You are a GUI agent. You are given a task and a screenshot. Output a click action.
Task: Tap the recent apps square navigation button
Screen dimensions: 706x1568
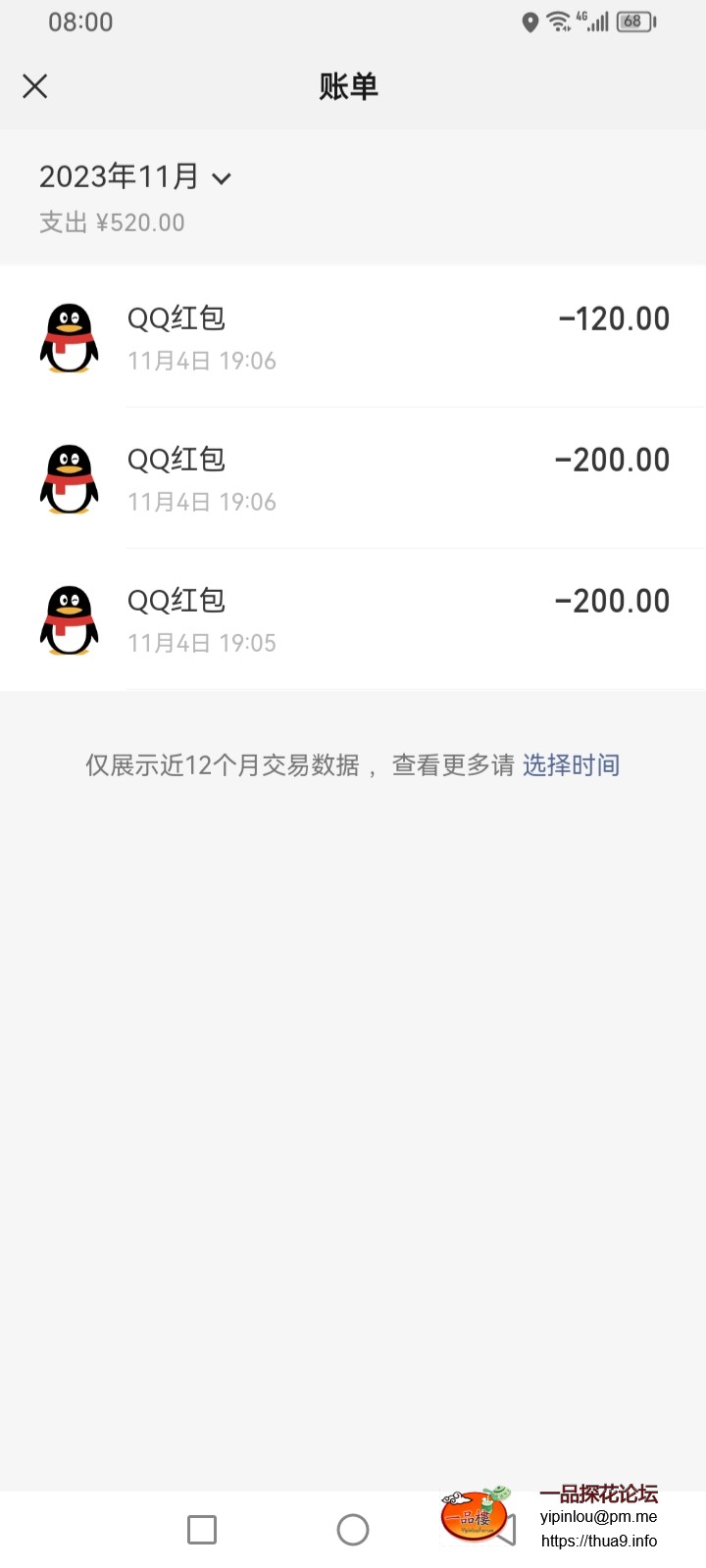pos(201,1529)
